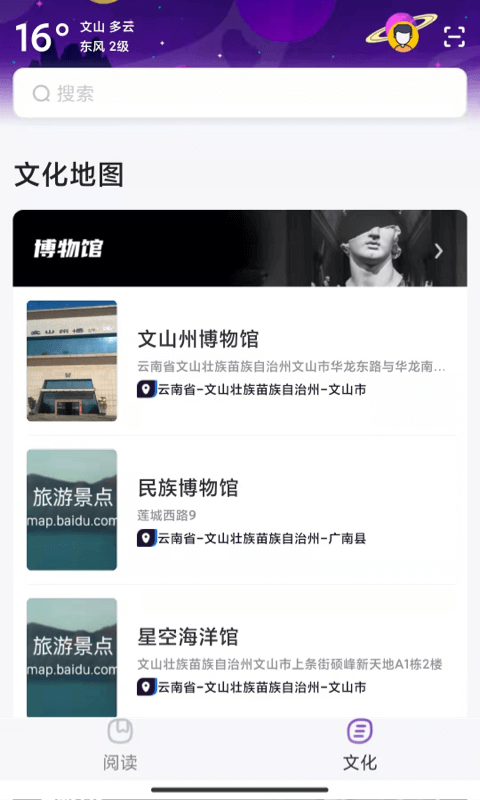This screenshot has height=800, width=480.
Task: Switch to the 阅读 tab
Action: point(120,745)
